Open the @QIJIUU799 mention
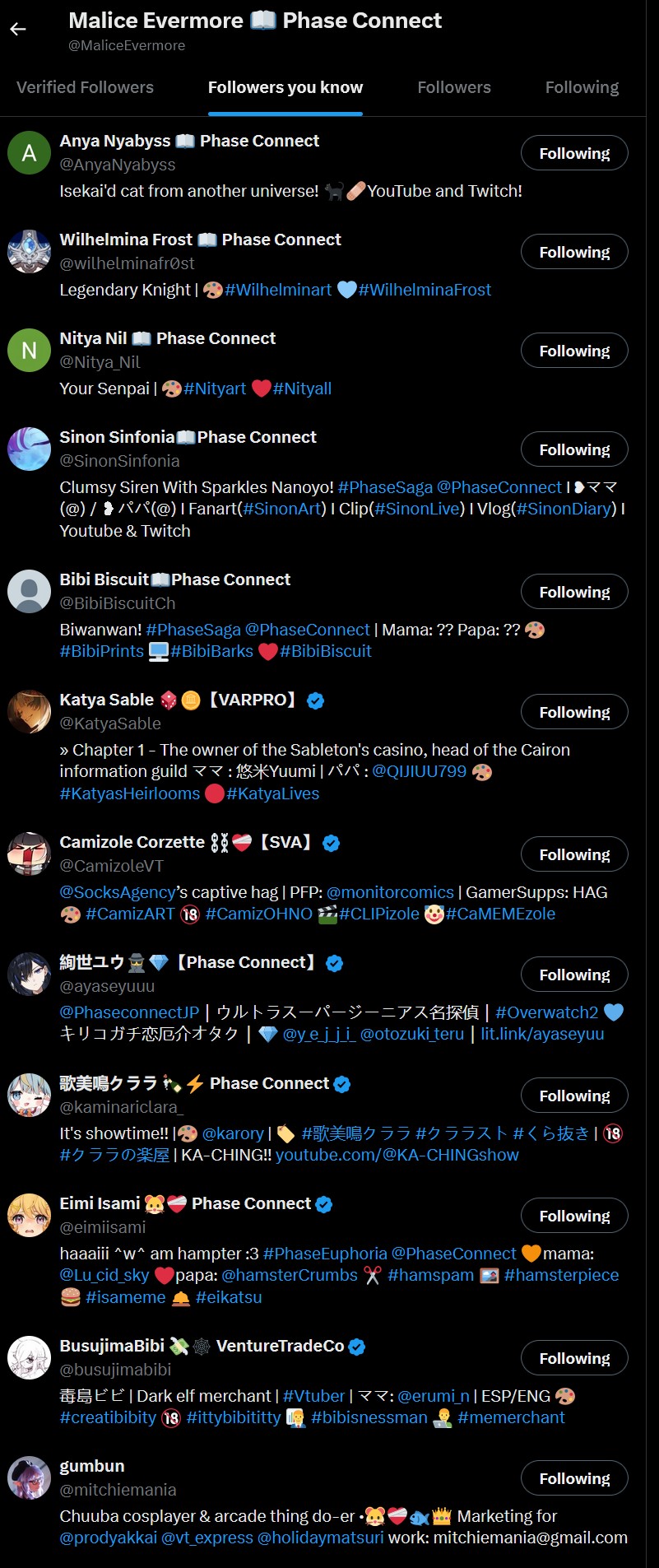The width and height of the screenshot is (659, 1568). point(419,771)
